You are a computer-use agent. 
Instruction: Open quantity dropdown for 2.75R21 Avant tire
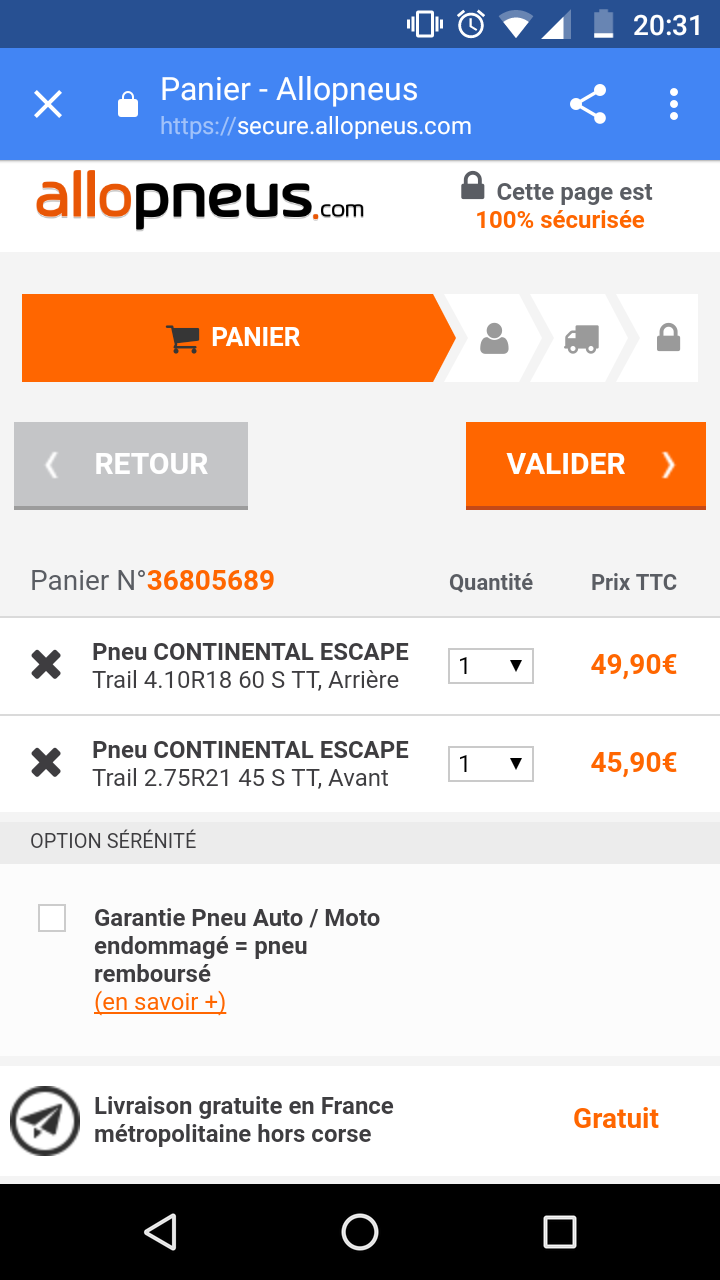(x=491, y=764)
